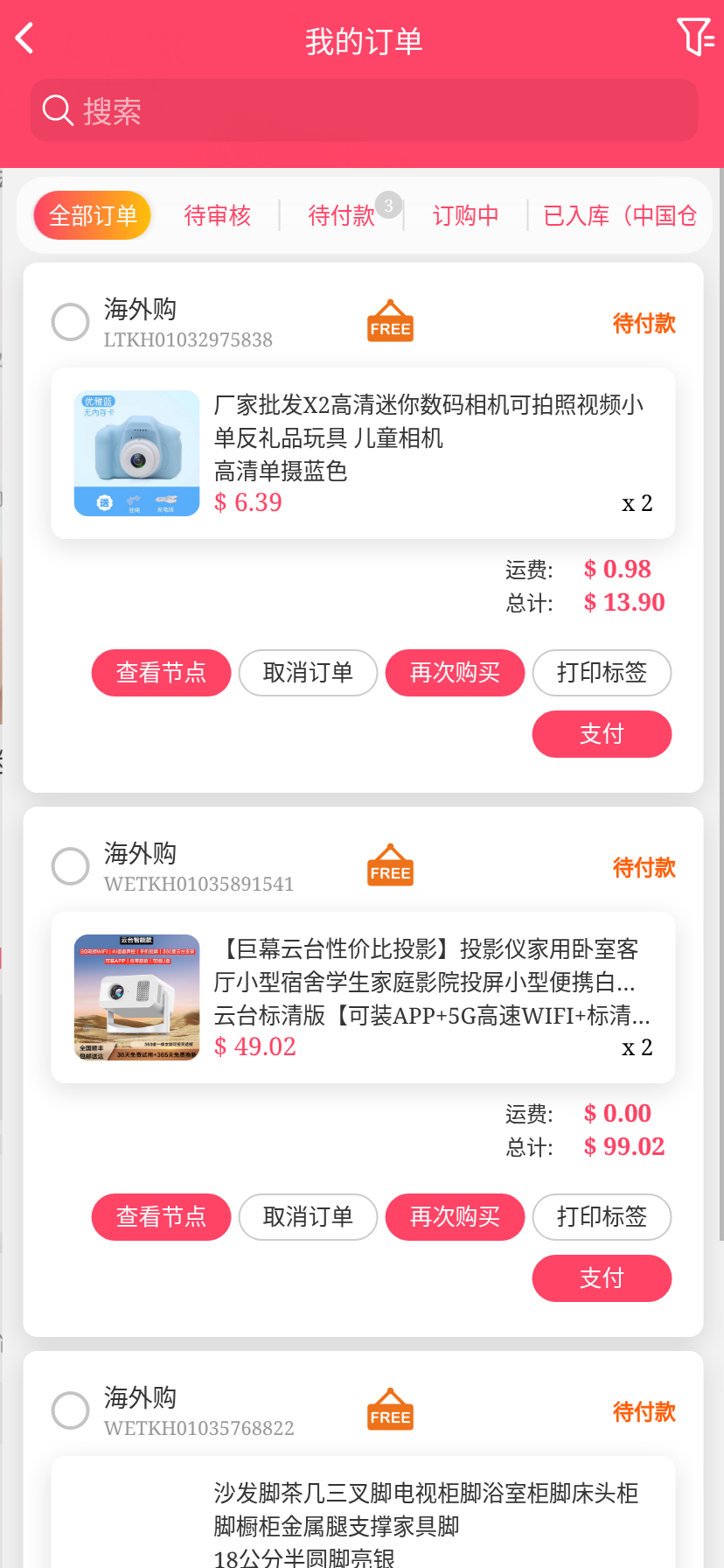724x1568 pixels.
Task: Open the 已入库（中国仓 tab
Action: [x=619, y=215]
